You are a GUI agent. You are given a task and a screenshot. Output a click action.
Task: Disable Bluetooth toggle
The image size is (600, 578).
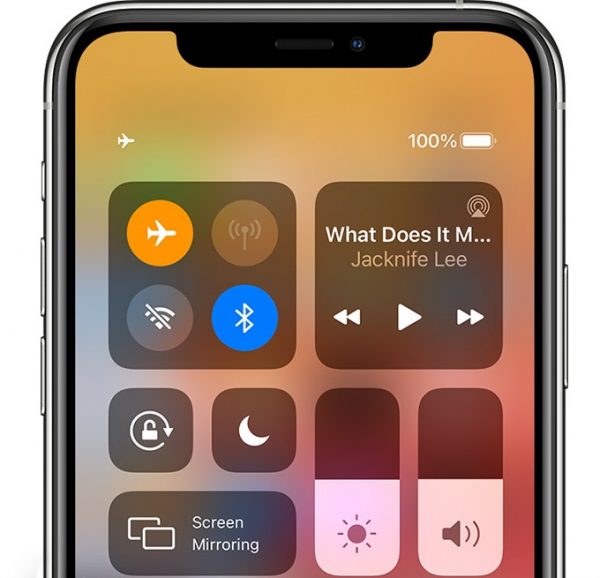pos(244,318)
